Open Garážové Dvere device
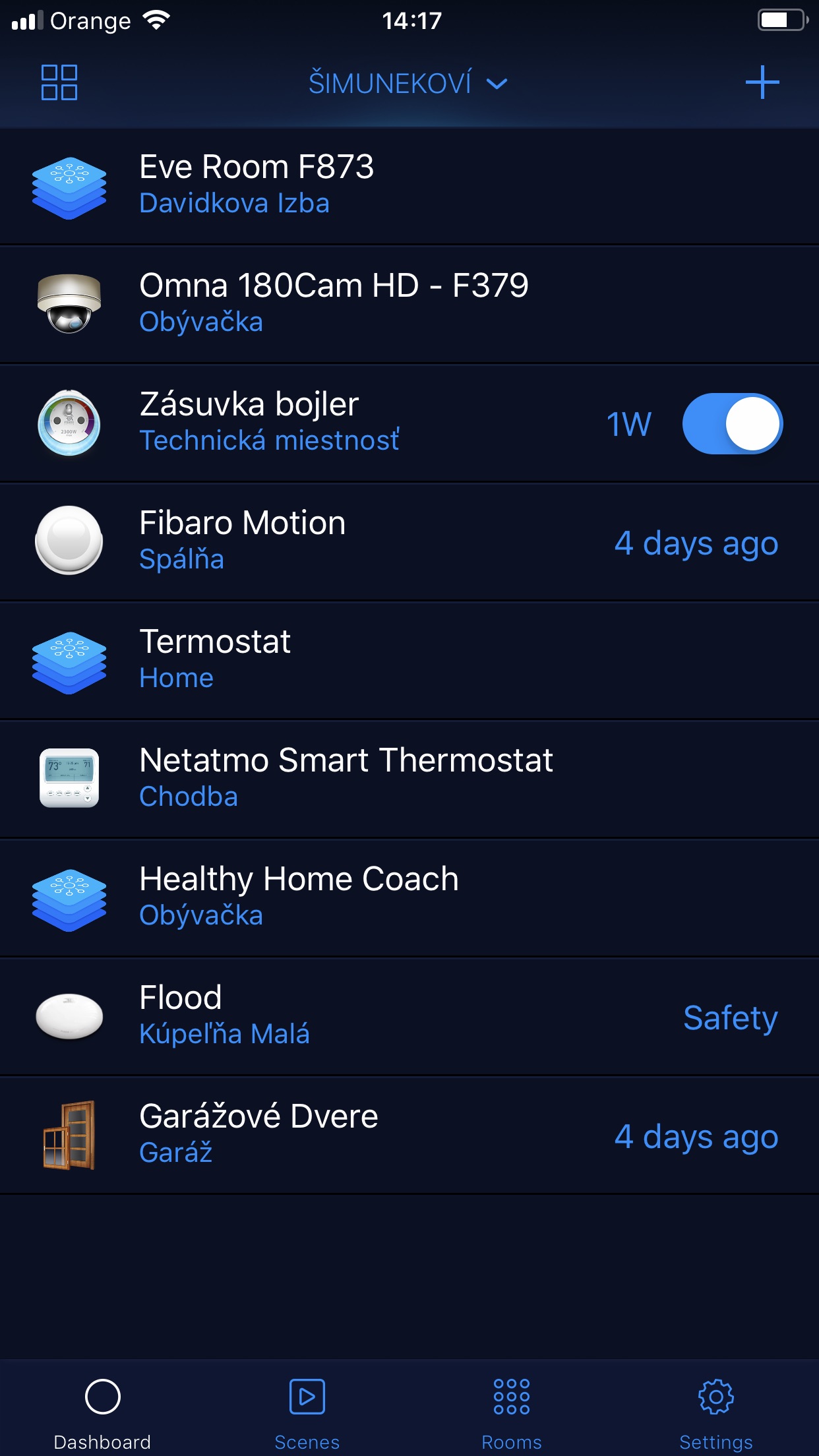The height and width of the screenshot is (1456, 819). click(409, 1136)
